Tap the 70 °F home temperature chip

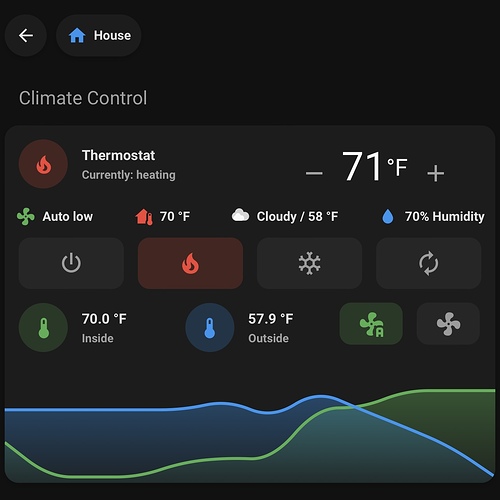coord(163,216)
